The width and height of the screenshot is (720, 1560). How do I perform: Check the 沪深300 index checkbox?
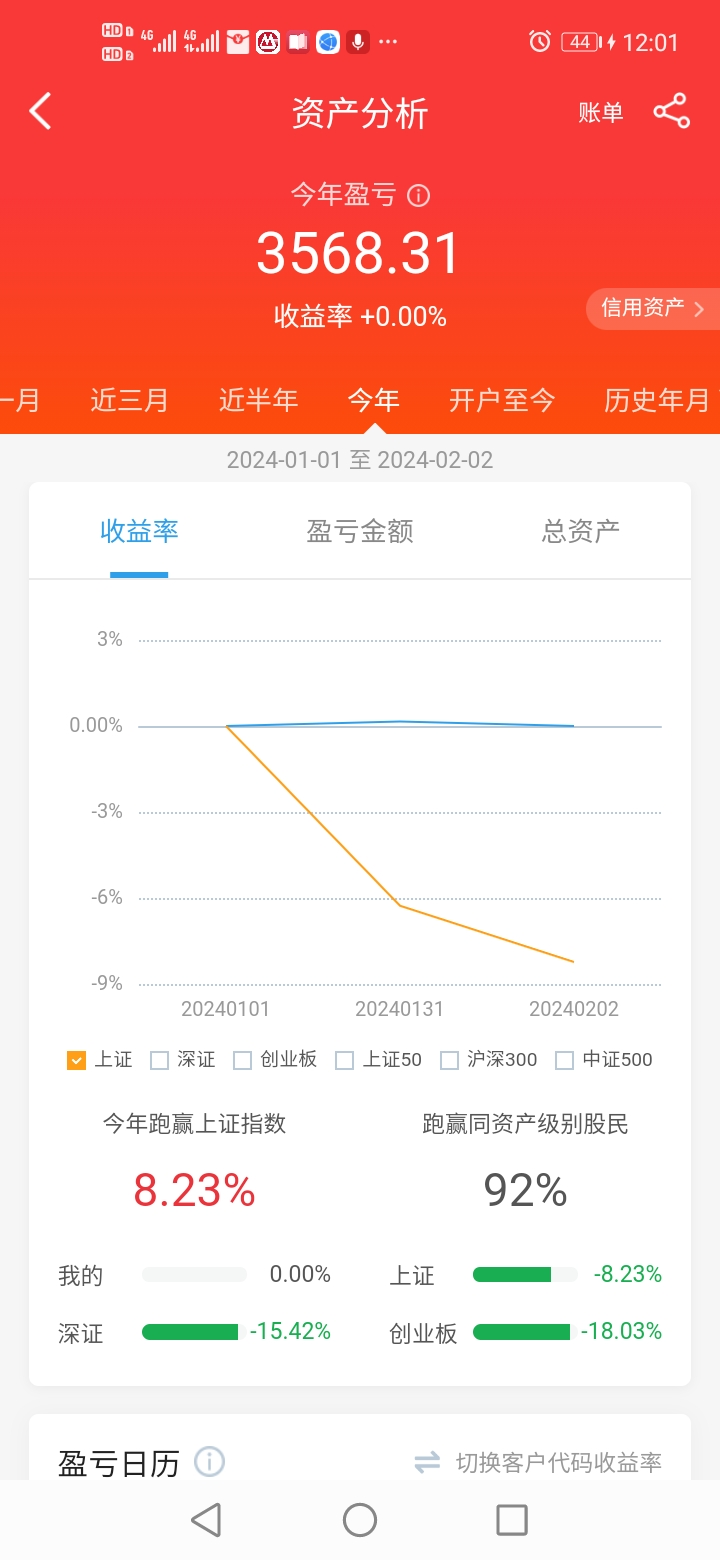click(x=450, y=1060)
